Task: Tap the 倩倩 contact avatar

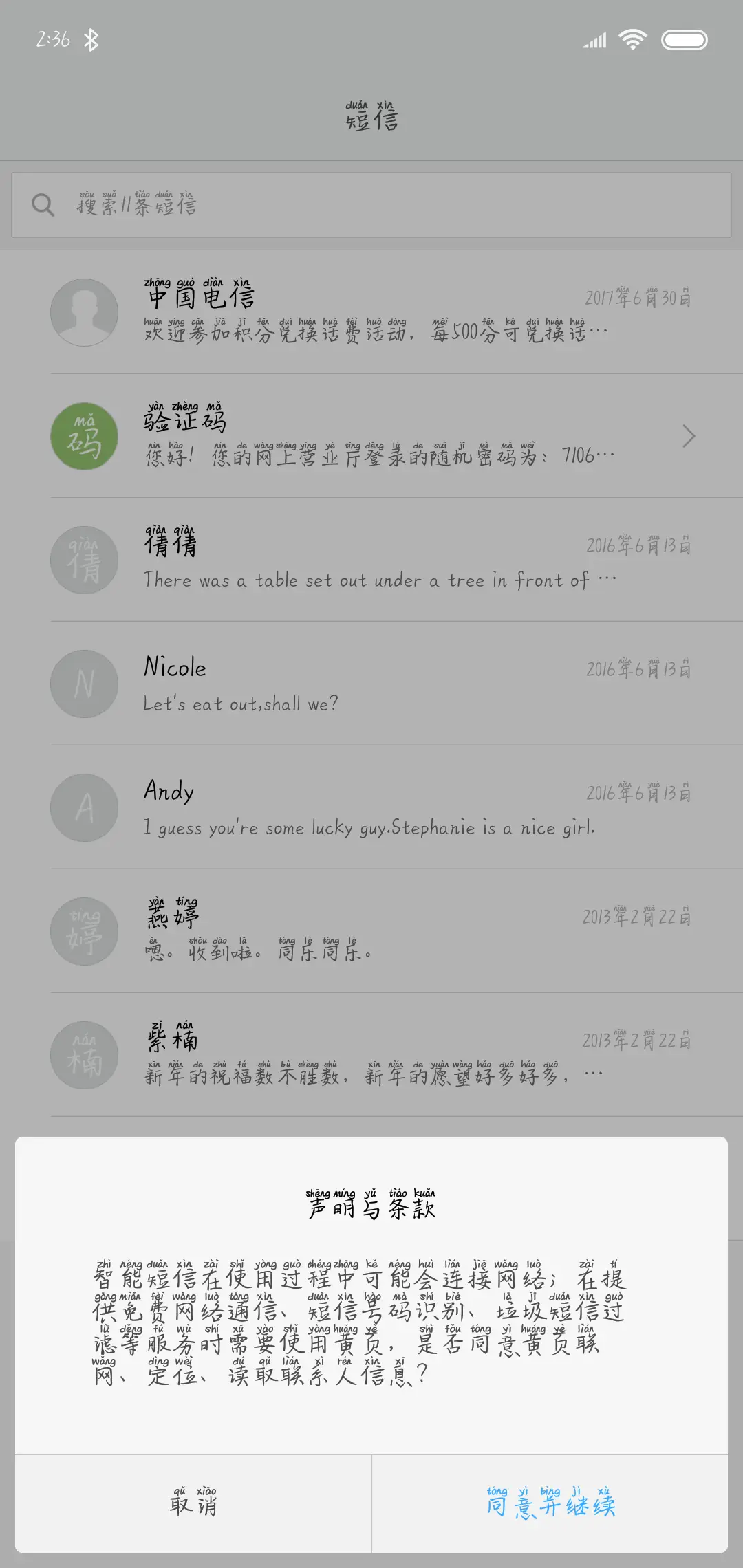Action: tap(84, 560)
